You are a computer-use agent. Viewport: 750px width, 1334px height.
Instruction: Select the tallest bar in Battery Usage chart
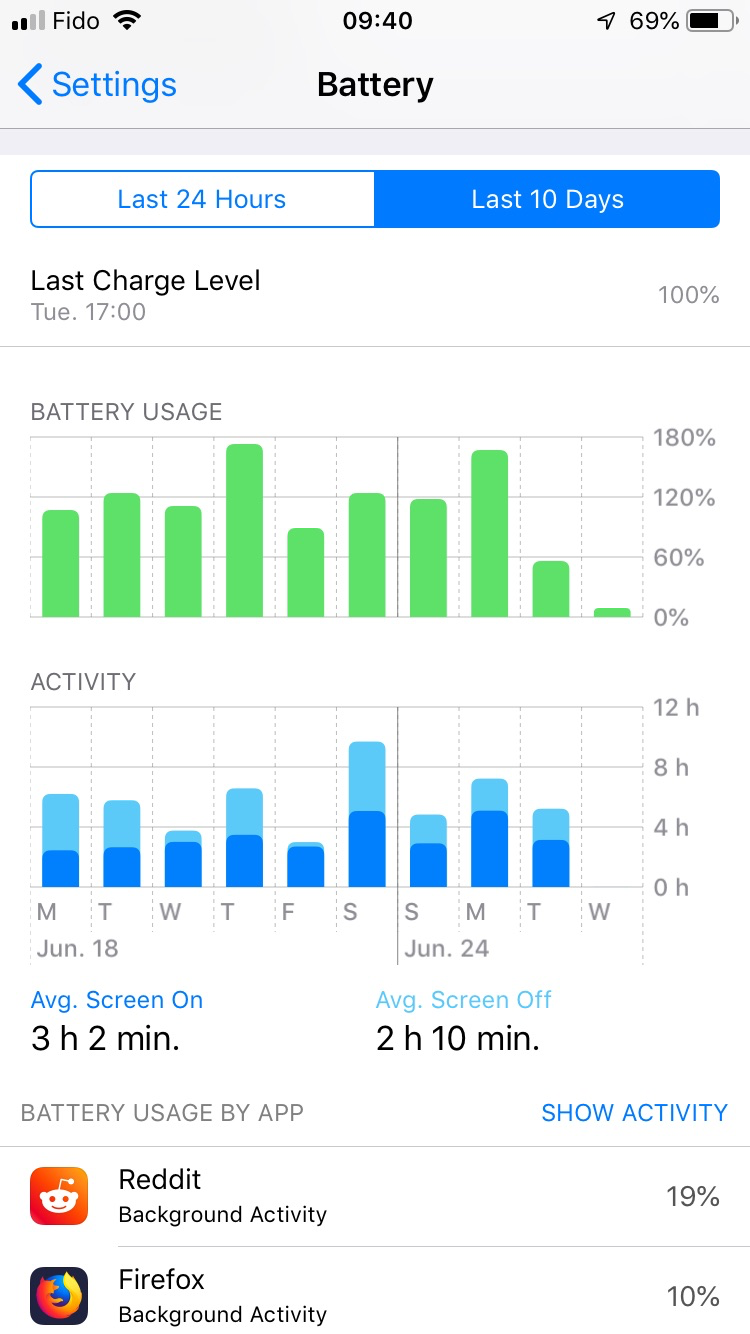click(244, 530)
